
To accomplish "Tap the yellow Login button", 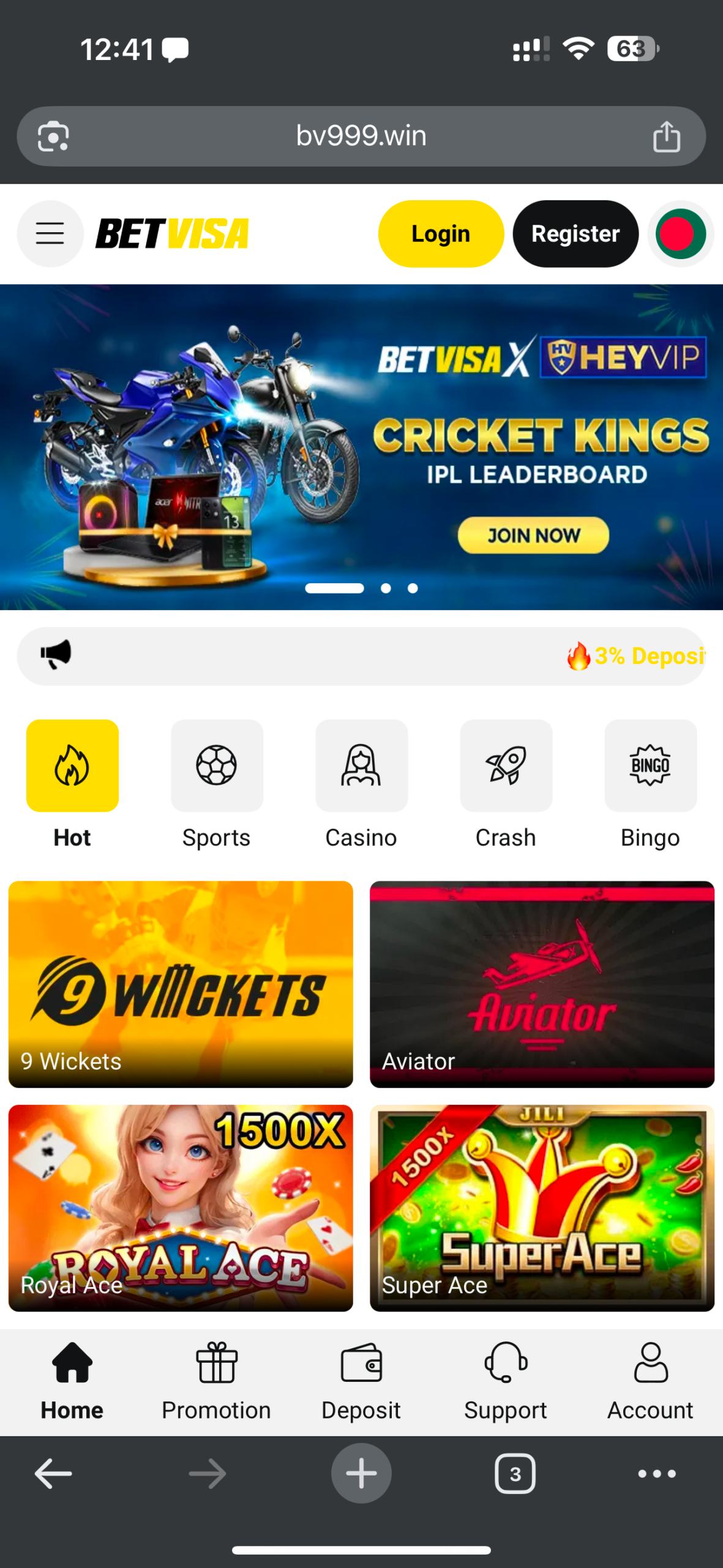I will point(441,233).
